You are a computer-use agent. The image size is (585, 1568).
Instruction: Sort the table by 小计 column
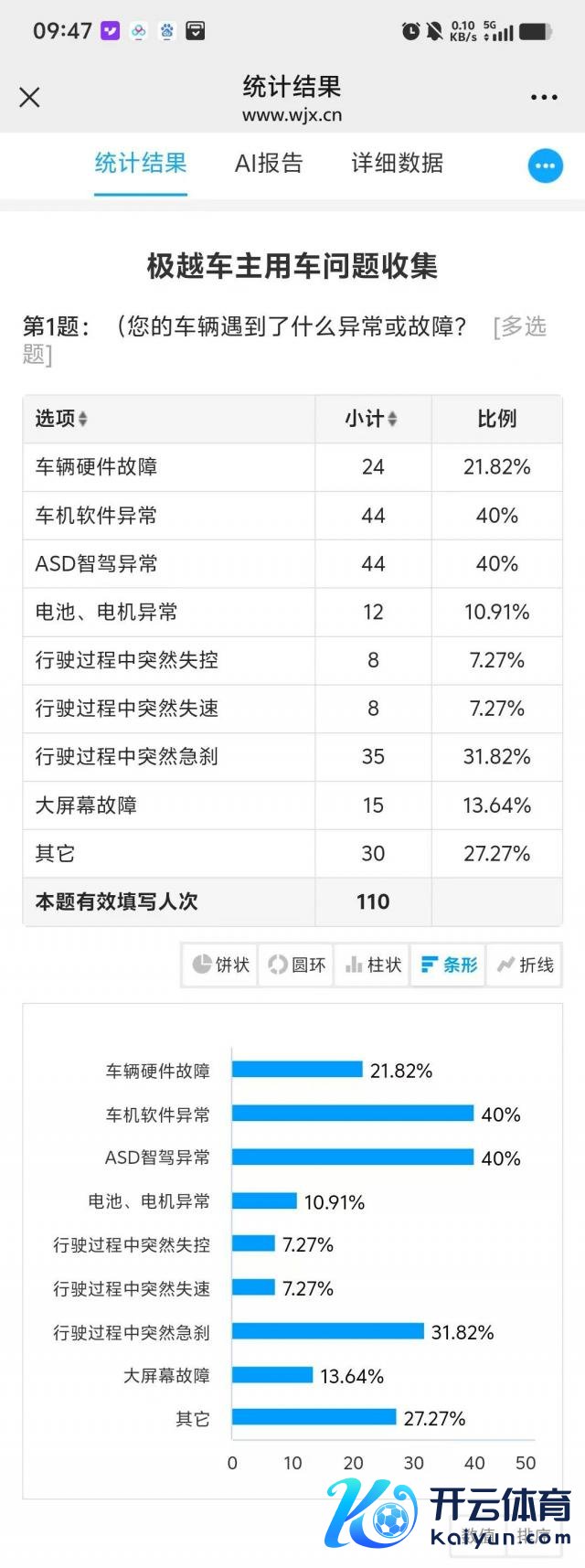coord(371,419)
